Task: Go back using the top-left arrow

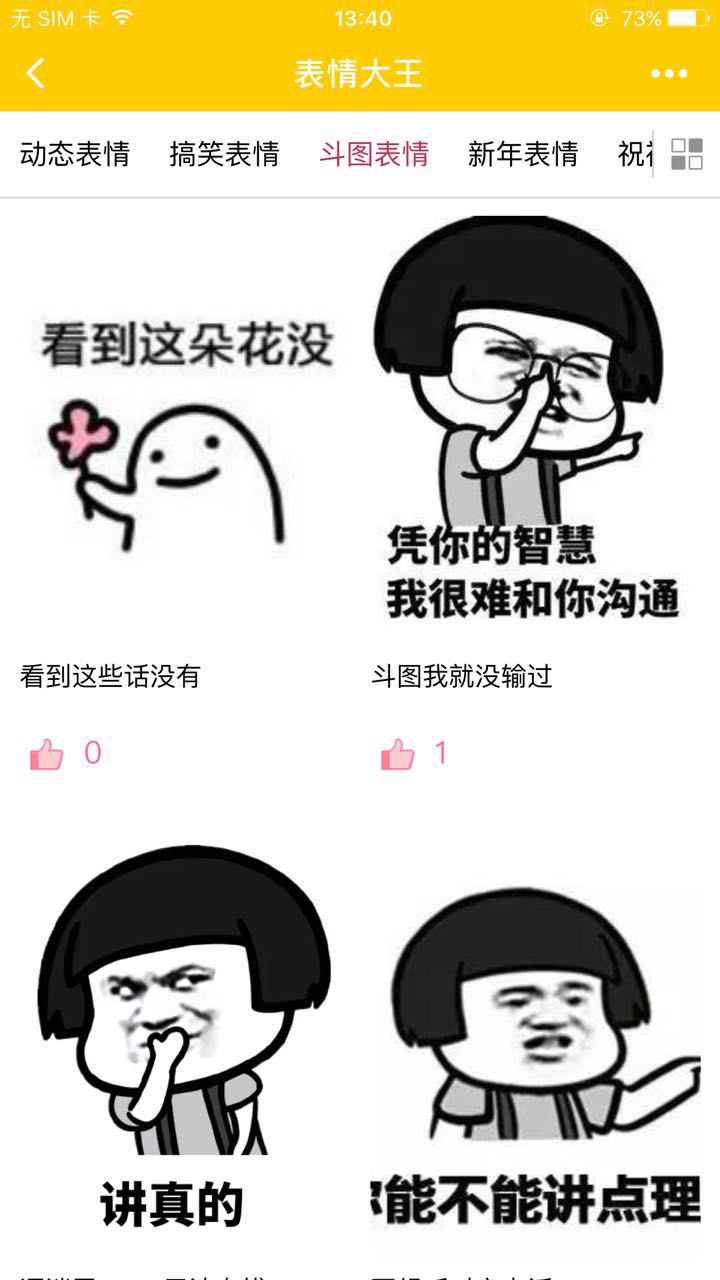Action: click(x=36, y=74)
